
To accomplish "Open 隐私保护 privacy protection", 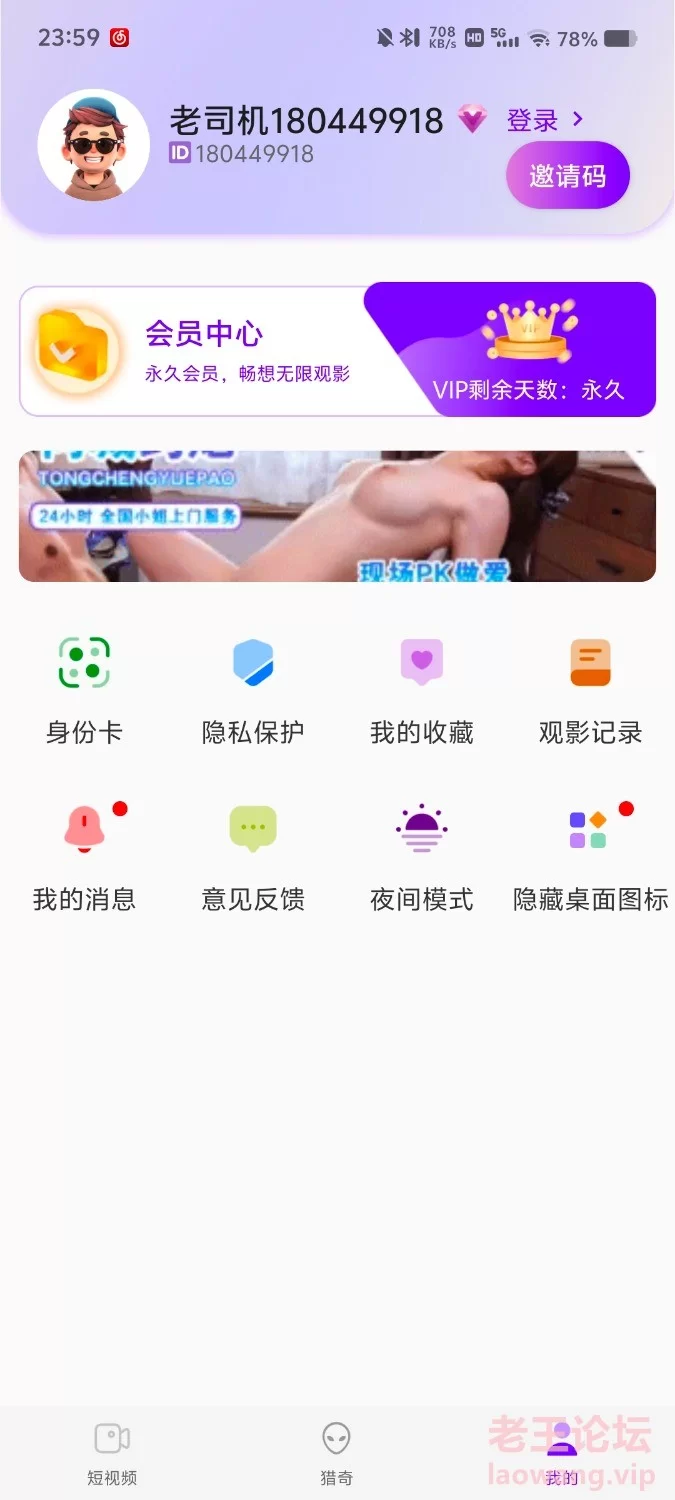I will point(253,691).
